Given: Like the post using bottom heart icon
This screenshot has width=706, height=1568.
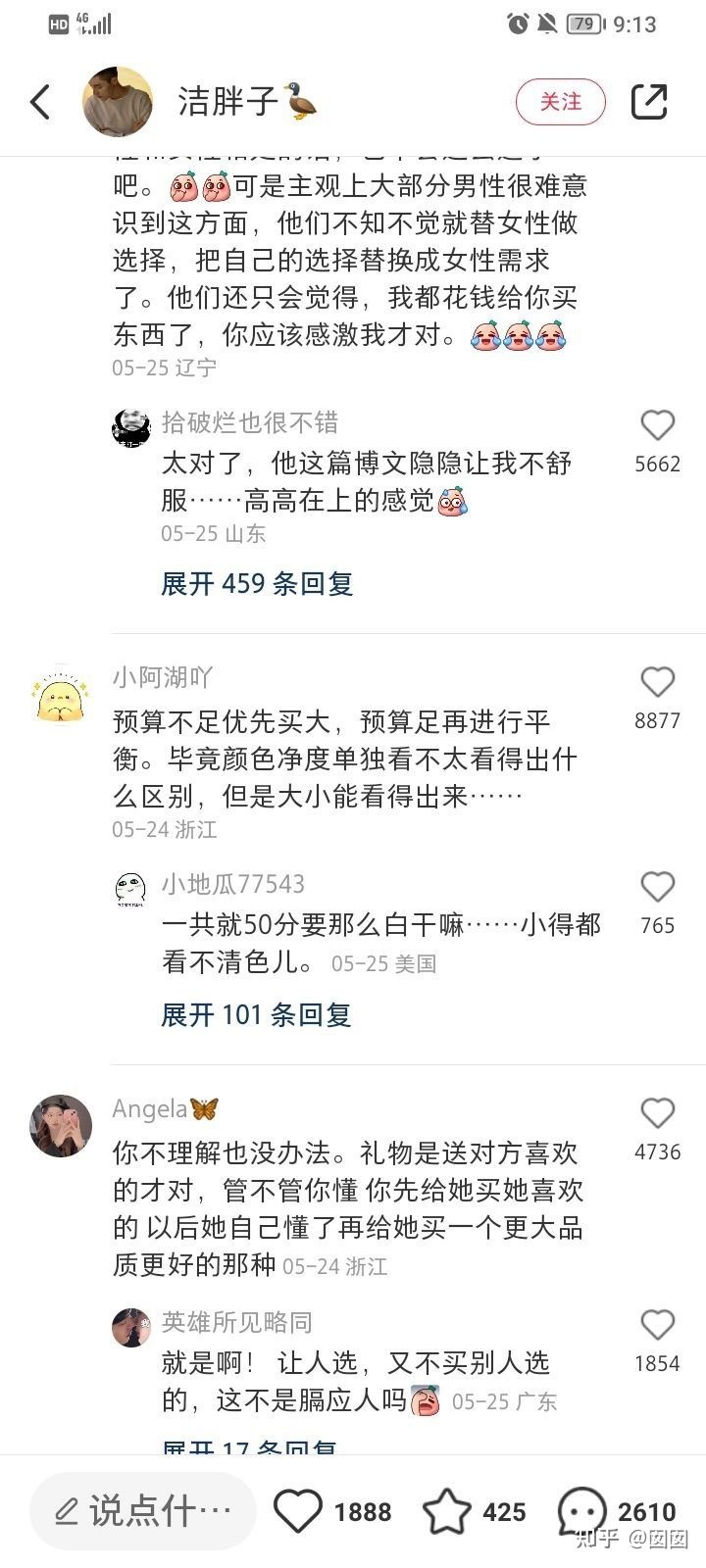Looking at the screenshot, I should (300, 1510).
